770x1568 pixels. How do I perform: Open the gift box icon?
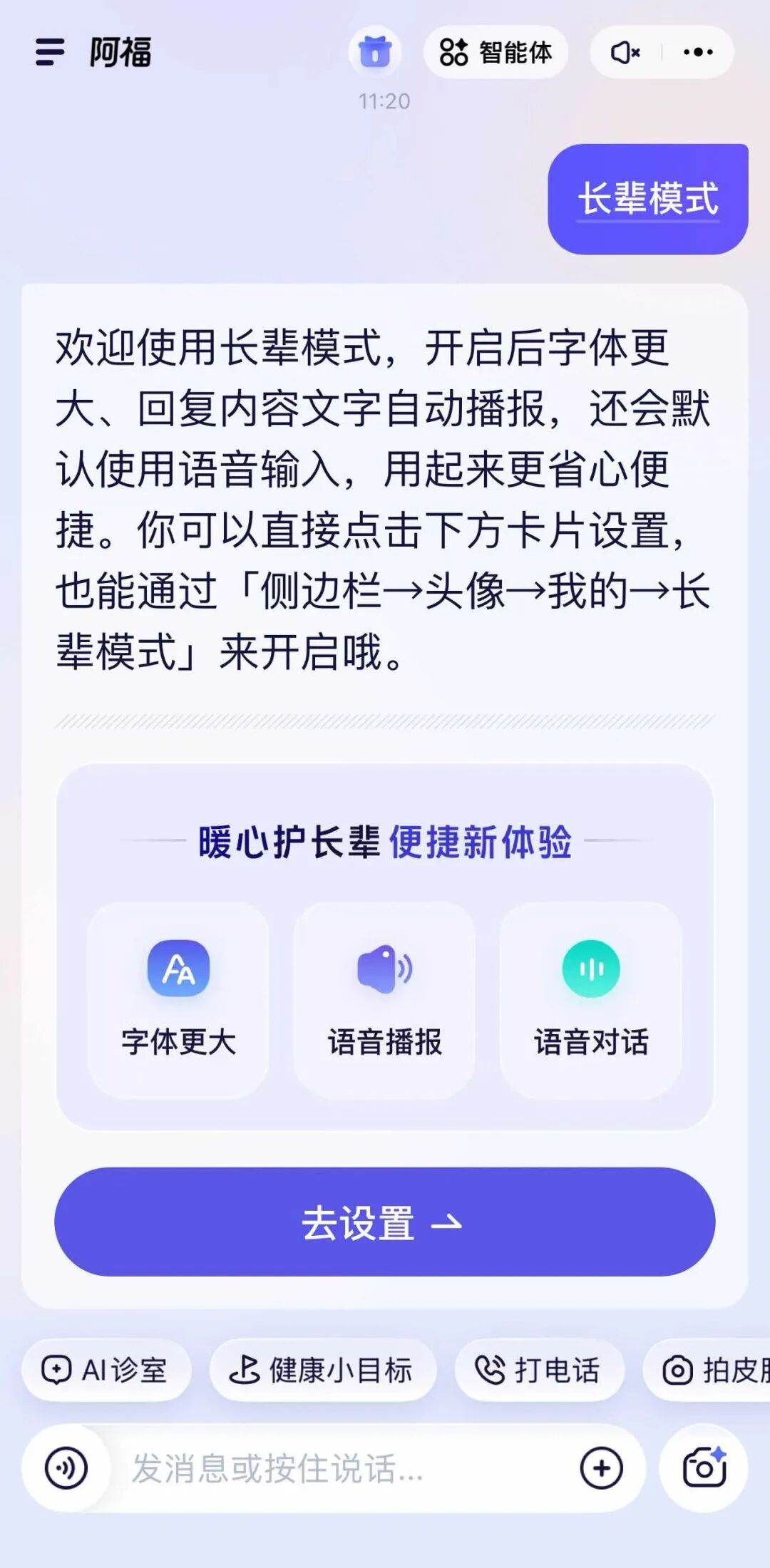[x=375, y=52]
